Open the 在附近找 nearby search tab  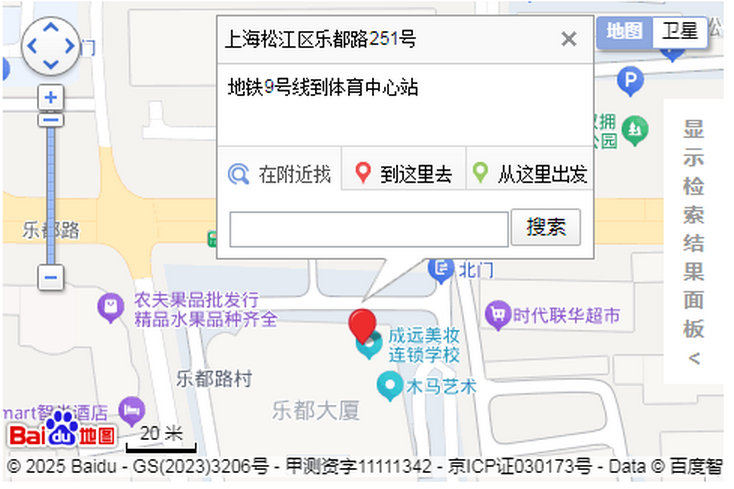tap(280, 174)
